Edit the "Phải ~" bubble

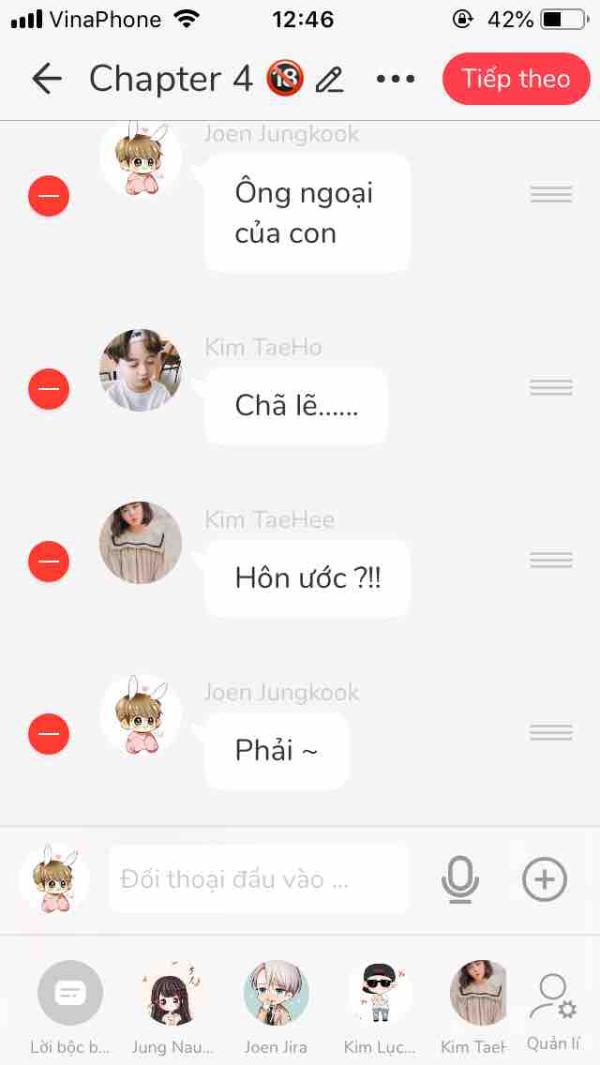click(276, 751)
